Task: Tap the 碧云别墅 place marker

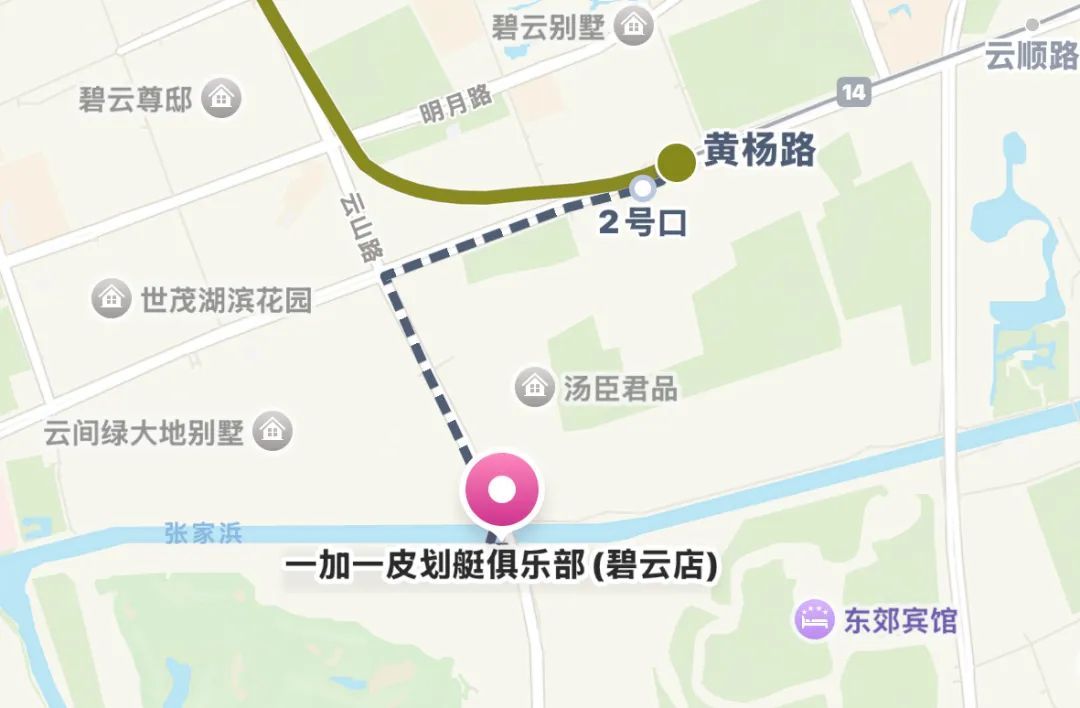Action: (632, 27)
